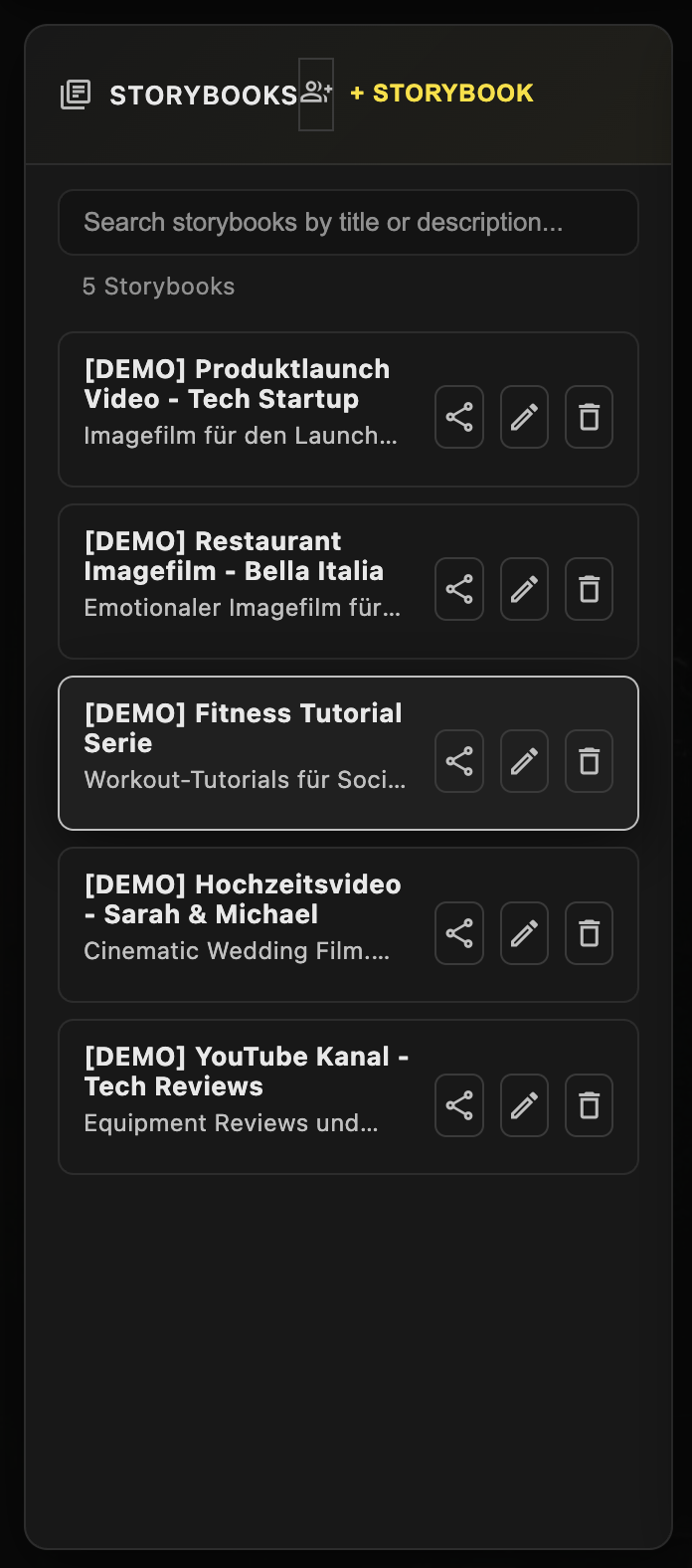Delete the Produktlaunch Video storybook
692x1568 pixels.
589,417
